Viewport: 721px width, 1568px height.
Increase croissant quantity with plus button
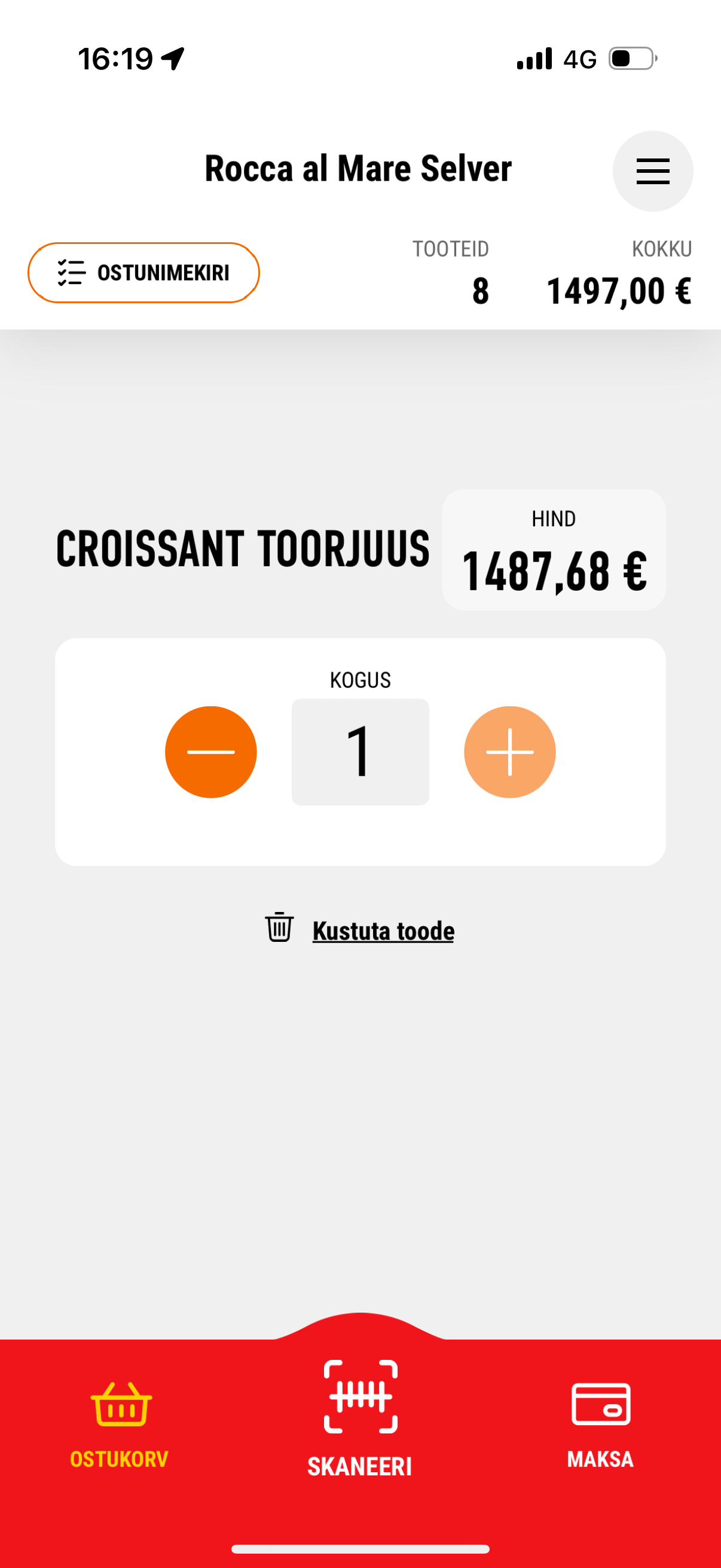510,752
